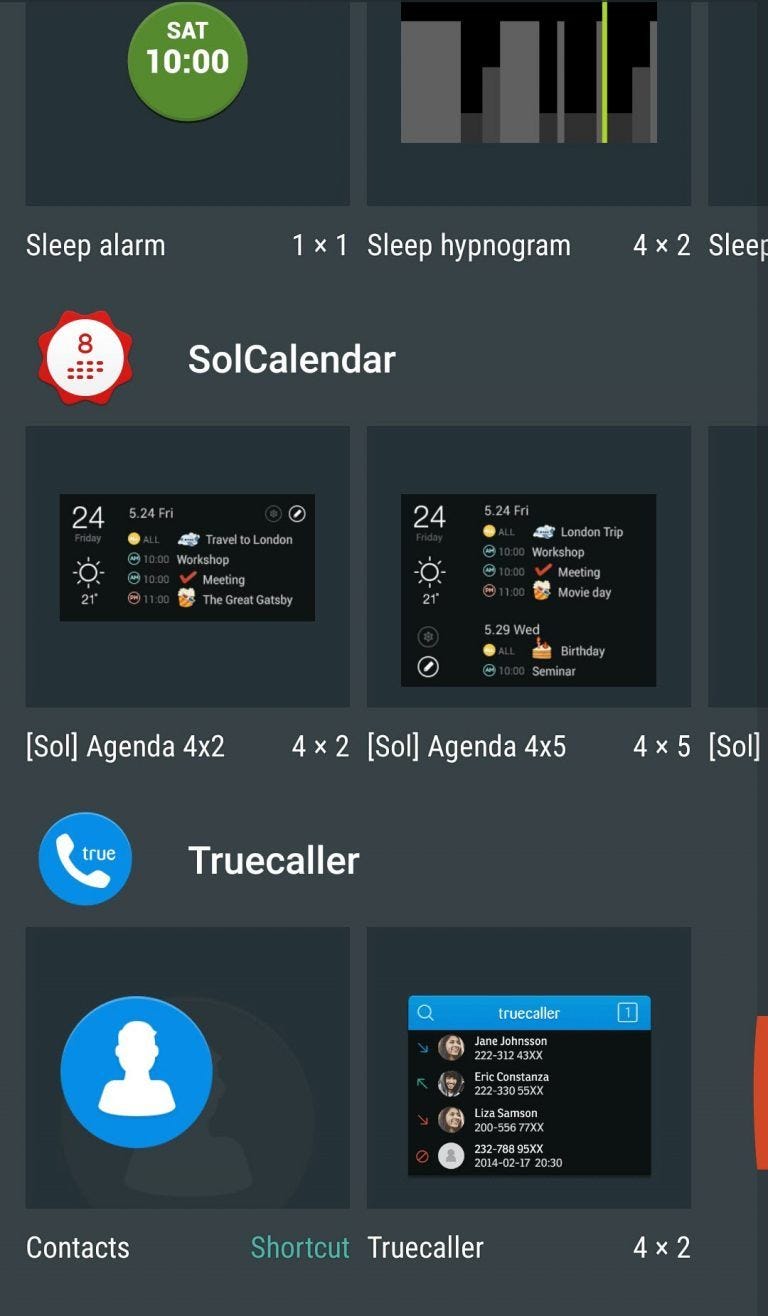
Task: Choose the [Sol] Agenda 4x5 widget
Action: tap(528, 566)
